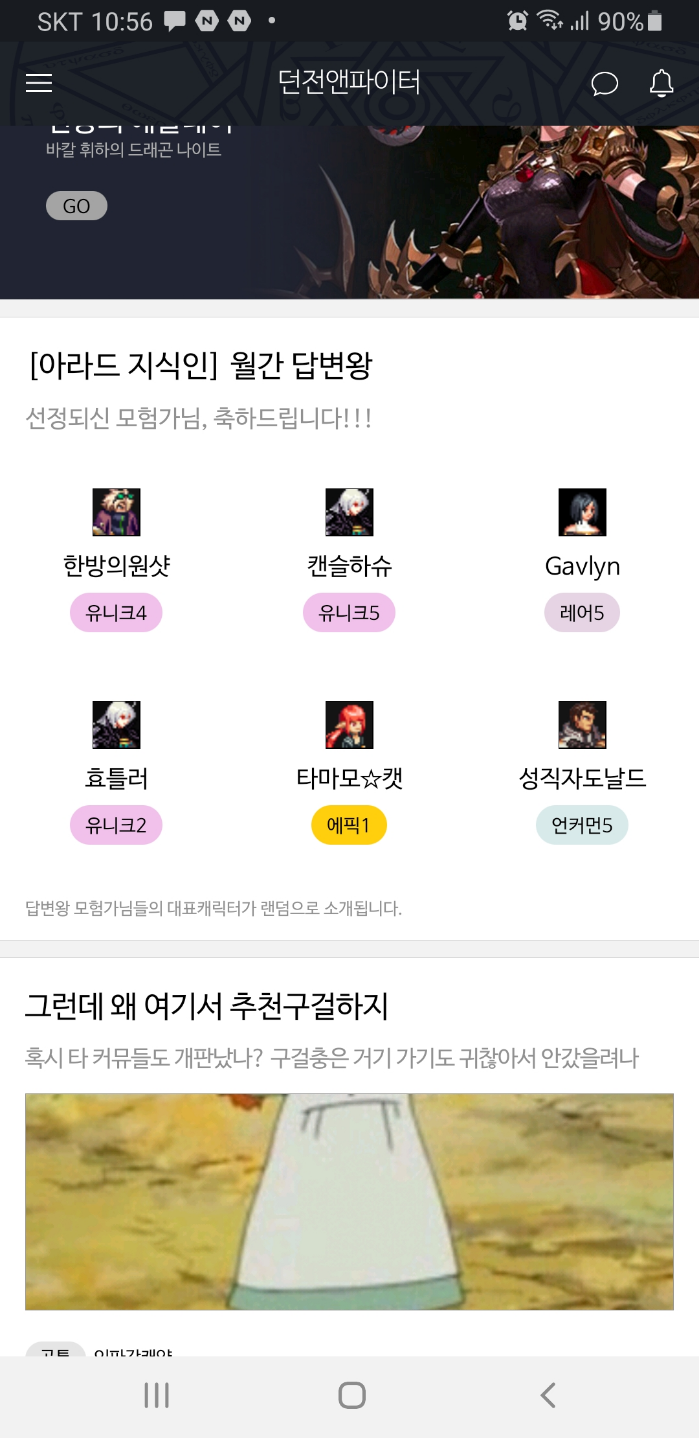
Task: Open the post 그런데 왜 여기서 추천구걸하지
Action: pyautogui.click(x=206, y=1006)
